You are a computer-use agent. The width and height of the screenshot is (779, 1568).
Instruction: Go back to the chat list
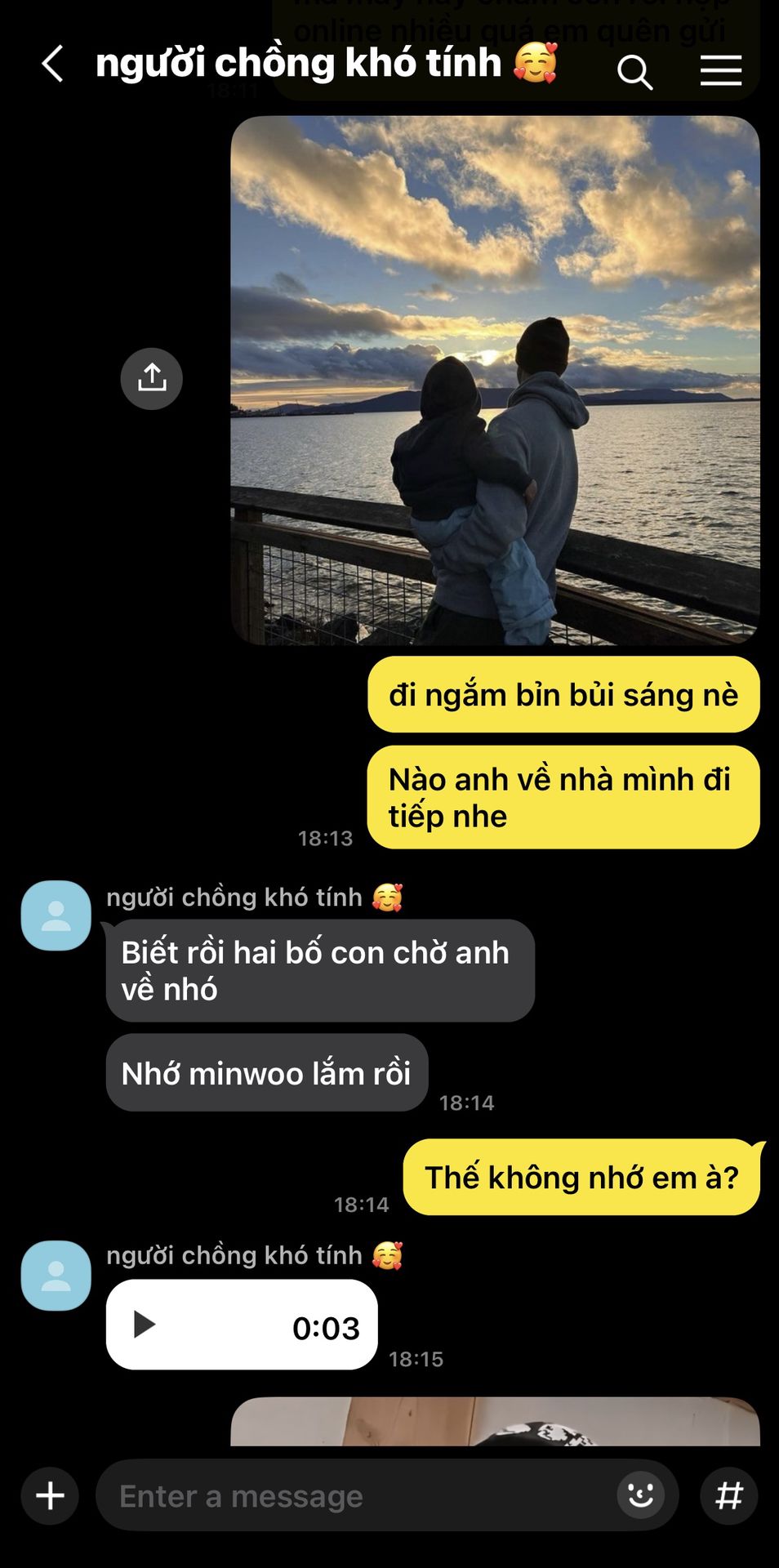[52, 64]
